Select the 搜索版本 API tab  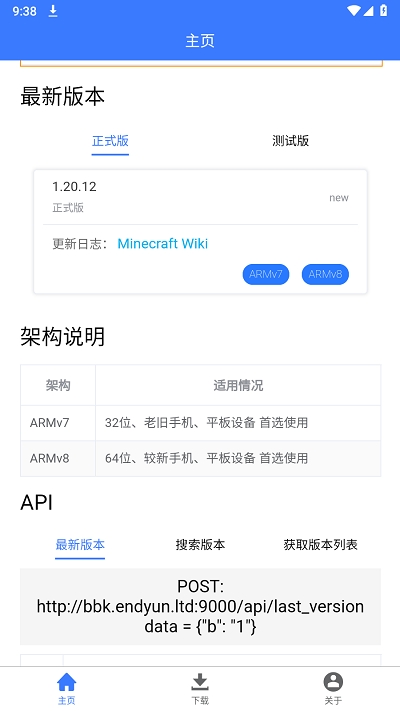pyautogui.click(x=200, y=545)
